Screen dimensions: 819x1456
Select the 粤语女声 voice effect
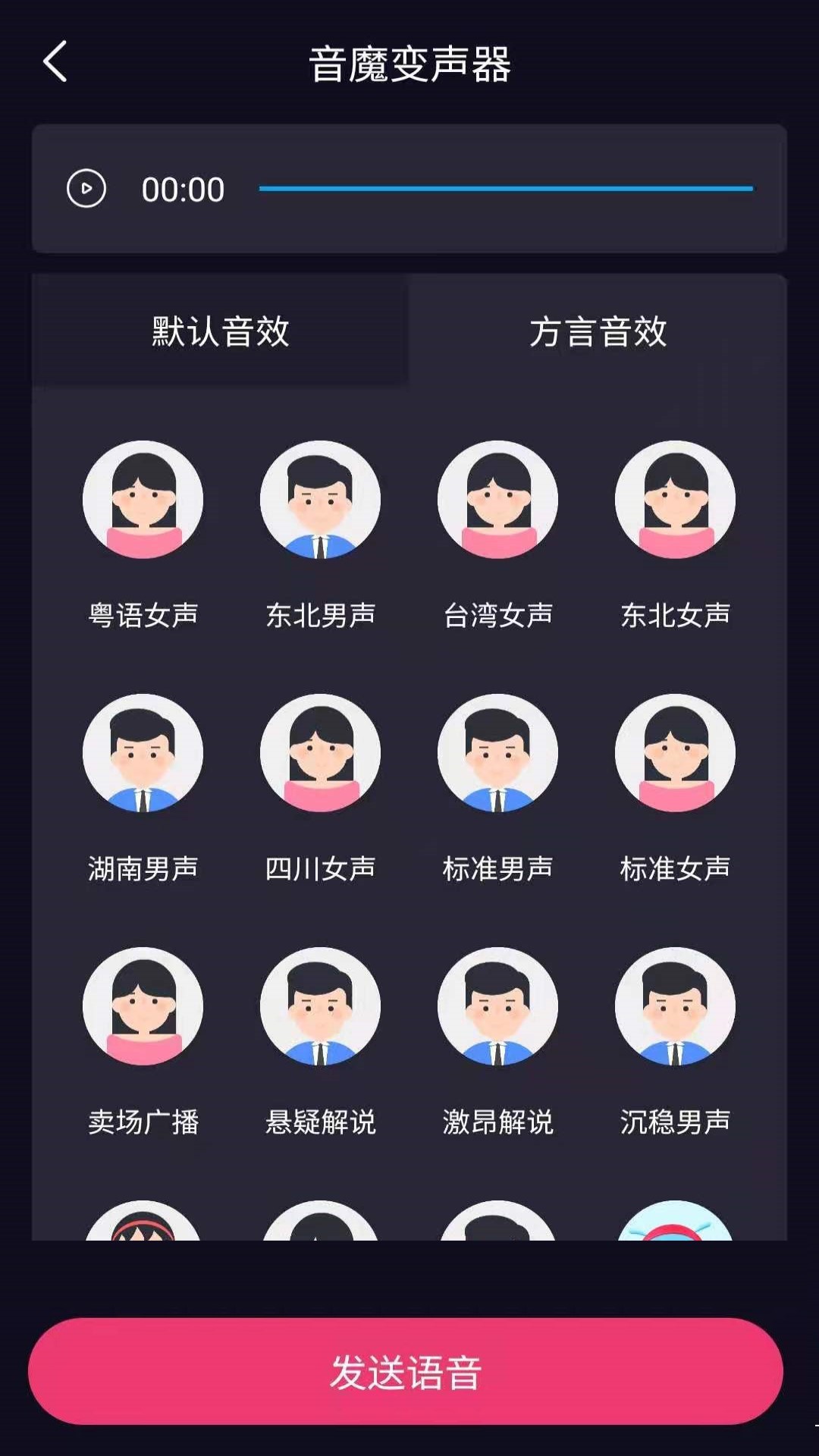[x=143, y=500]
